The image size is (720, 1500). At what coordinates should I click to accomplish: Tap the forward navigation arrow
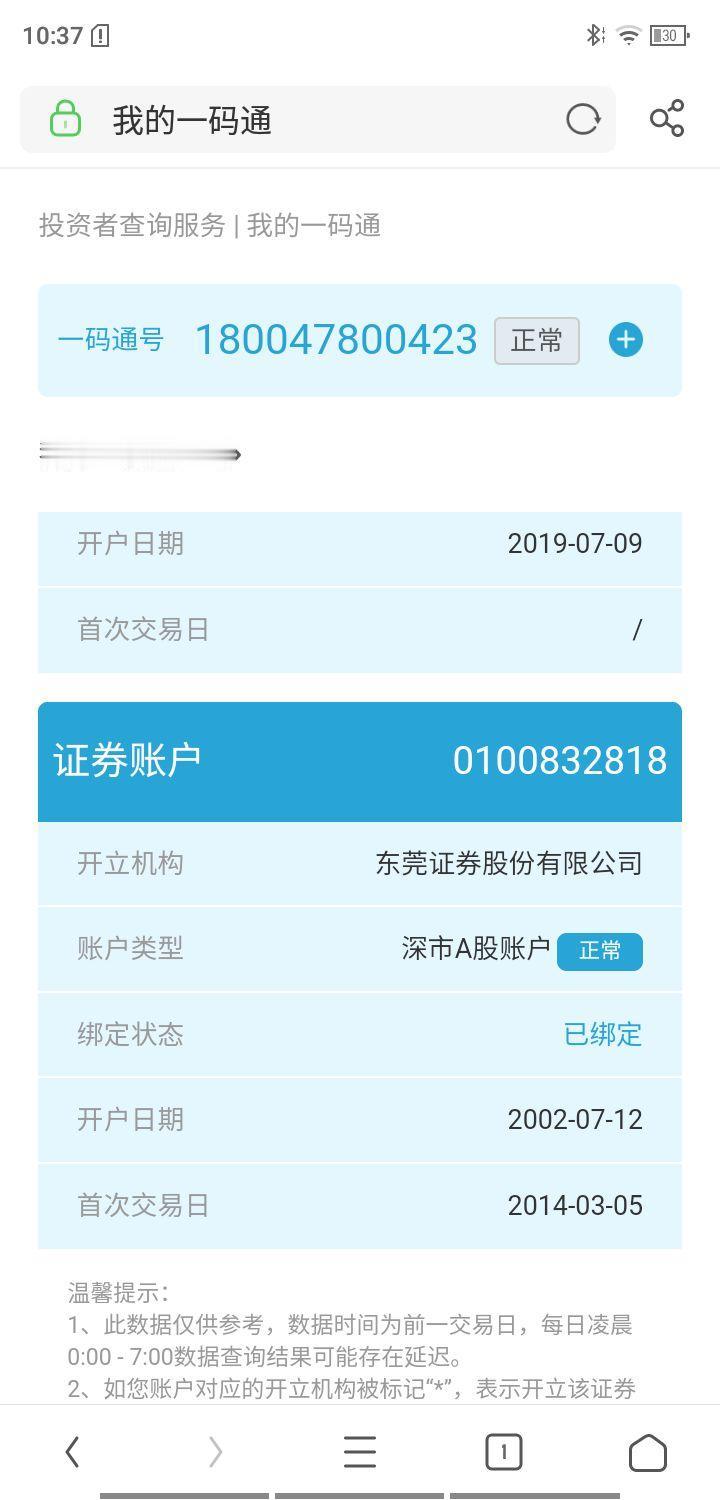pyautogui.click(x=215, y=1452)
